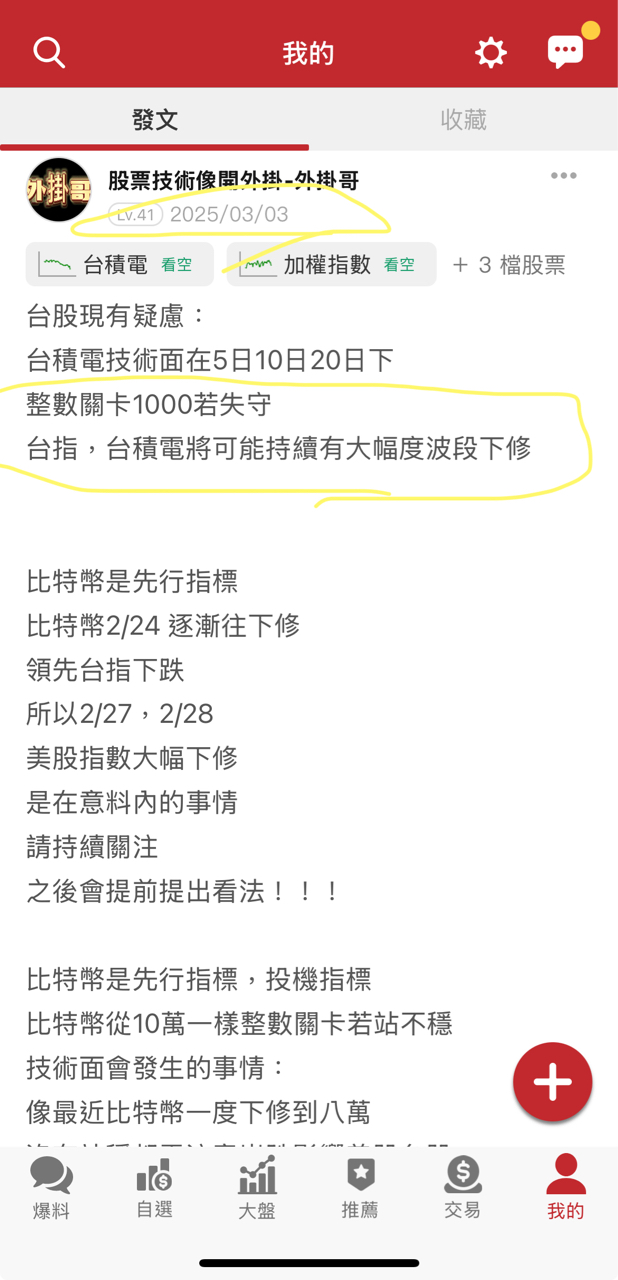Open the 大盤 tab
618x1280 pixels.
(x=257, y=1188)
